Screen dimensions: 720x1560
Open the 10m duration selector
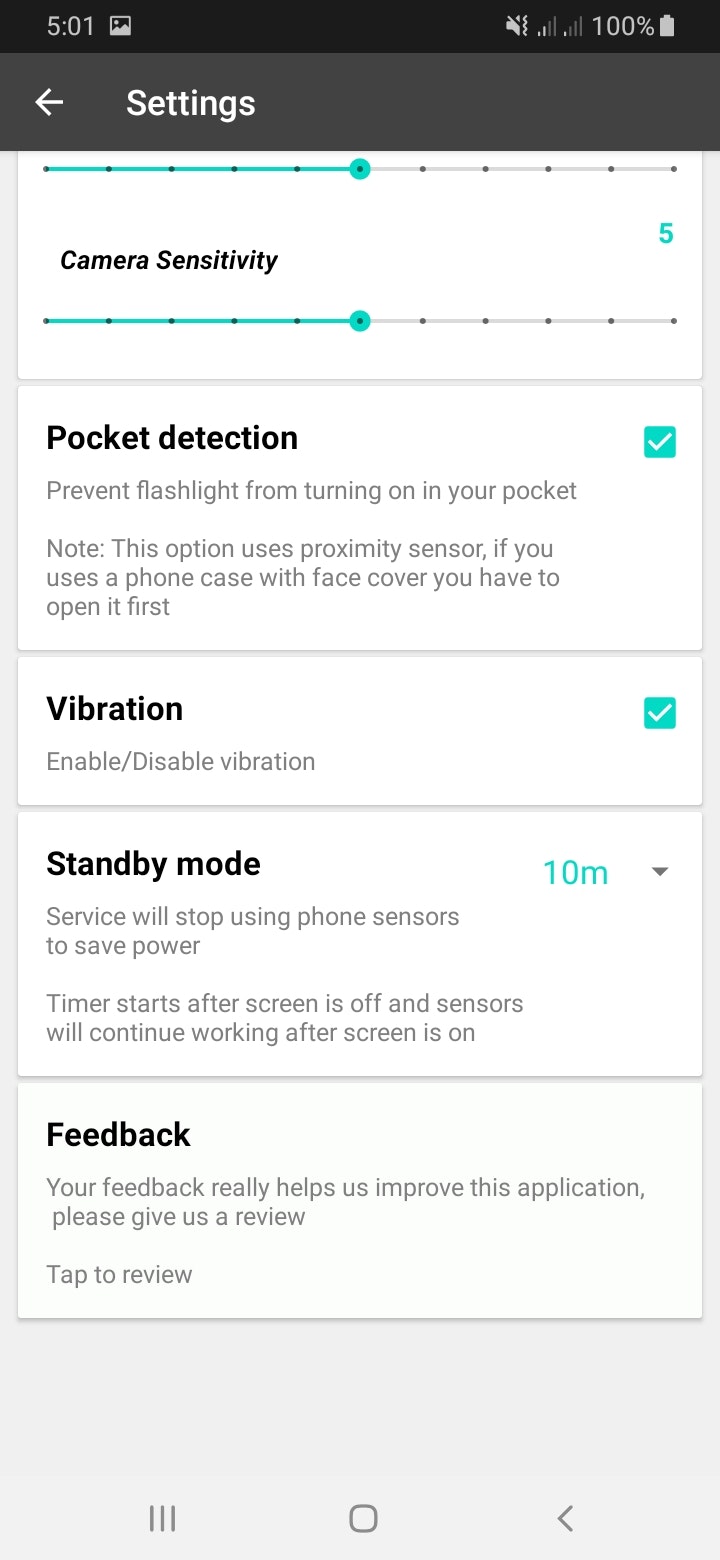tap(575, 871)
